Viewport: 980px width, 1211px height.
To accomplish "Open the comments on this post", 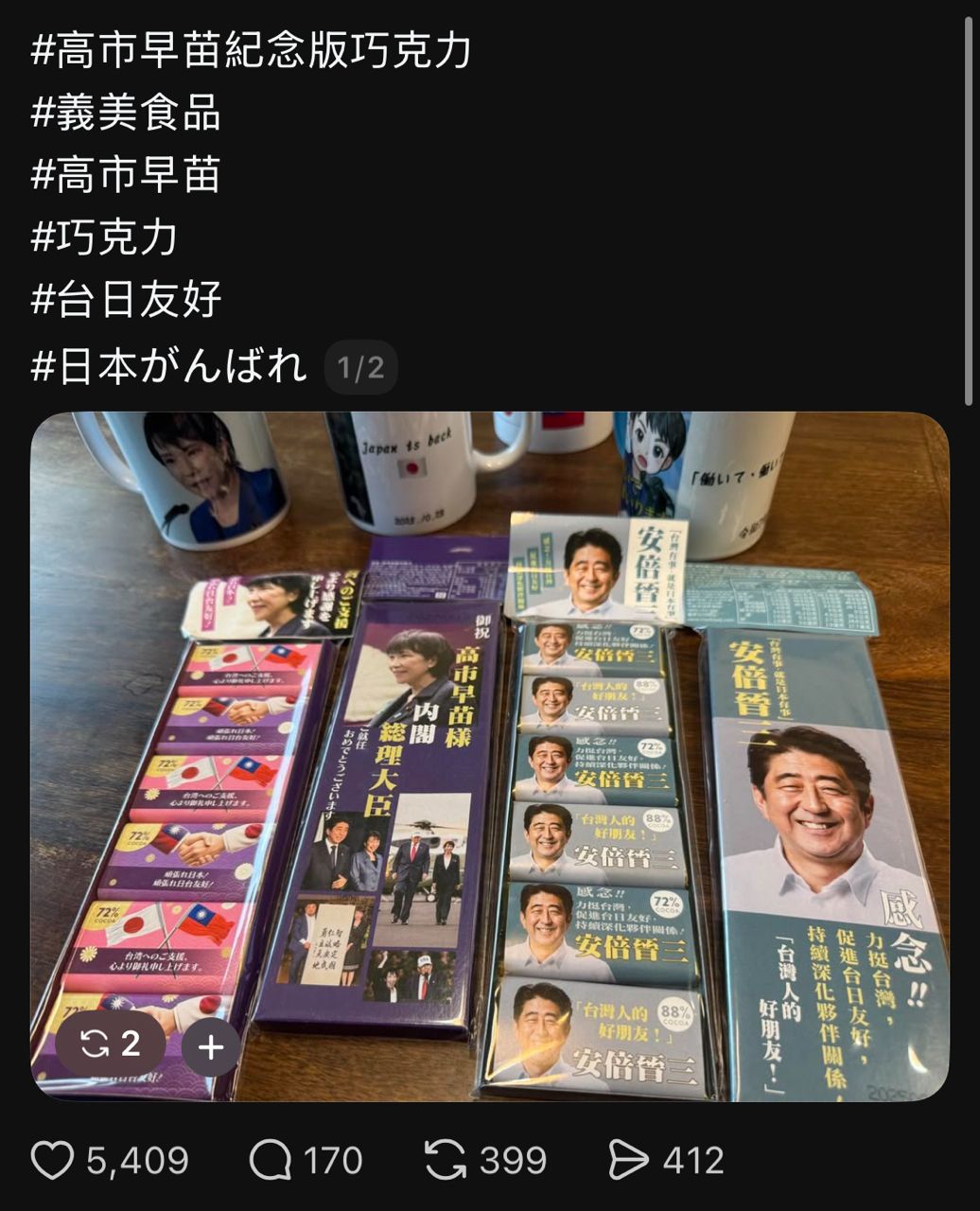I will (x=271, y=1160).
